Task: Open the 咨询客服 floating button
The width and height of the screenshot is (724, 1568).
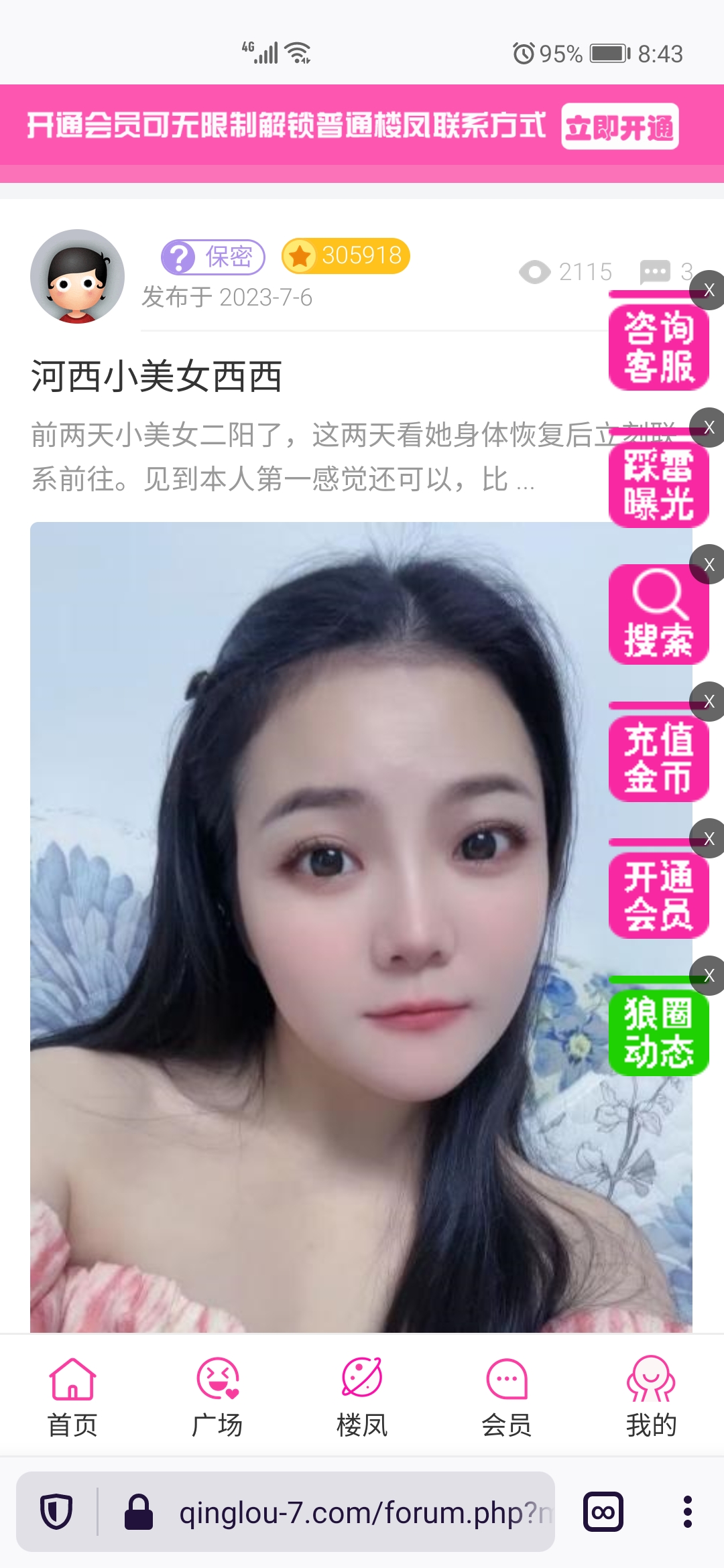Action: (658, 347)
